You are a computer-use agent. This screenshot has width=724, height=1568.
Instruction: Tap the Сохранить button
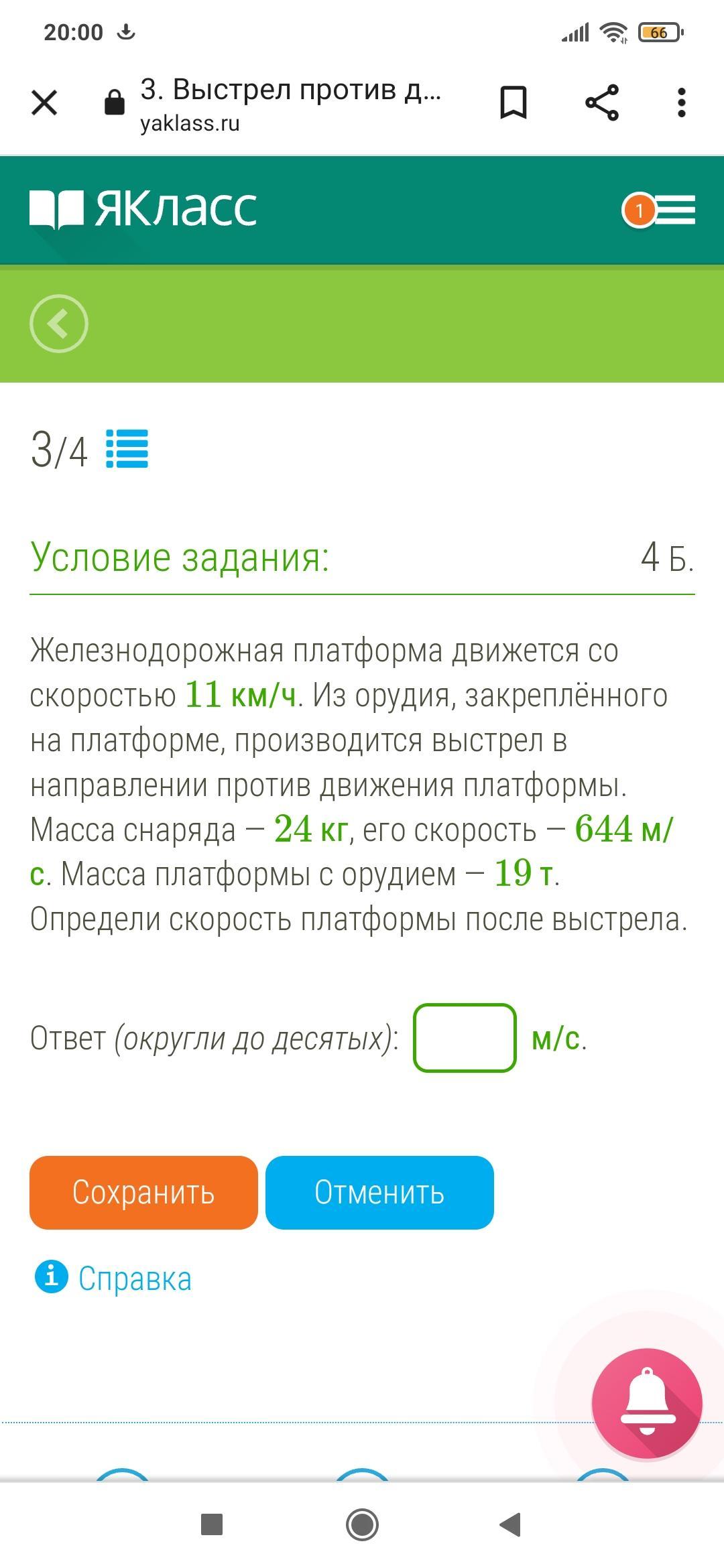143,1193
